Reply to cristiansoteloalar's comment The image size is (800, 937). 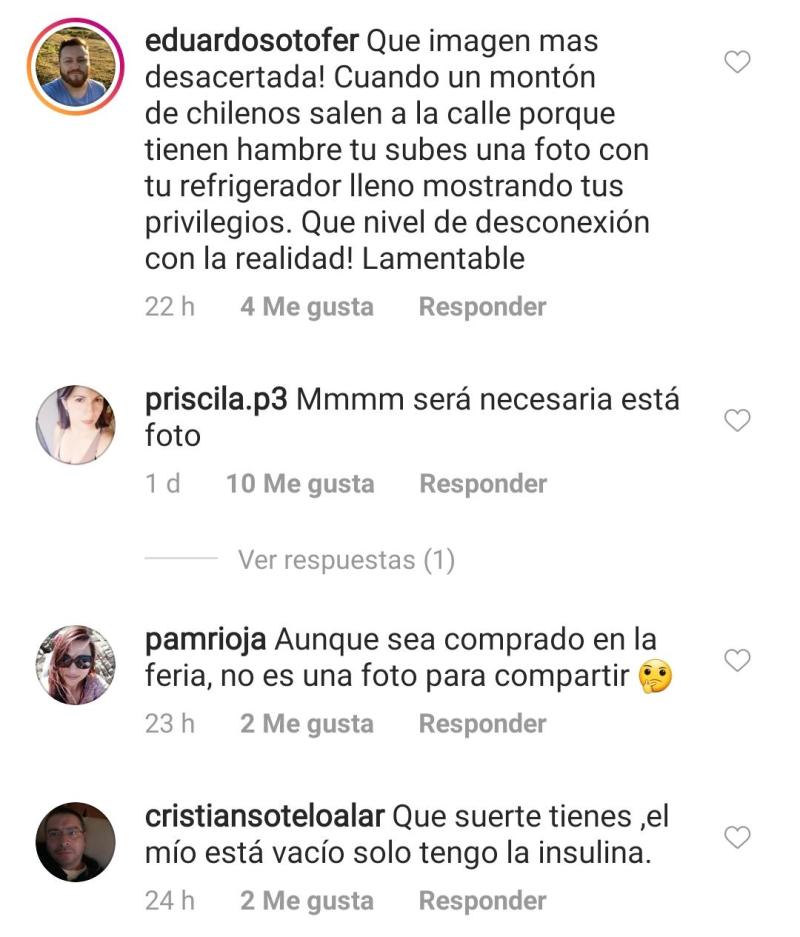pyautogui.click(x=482, y=901)
